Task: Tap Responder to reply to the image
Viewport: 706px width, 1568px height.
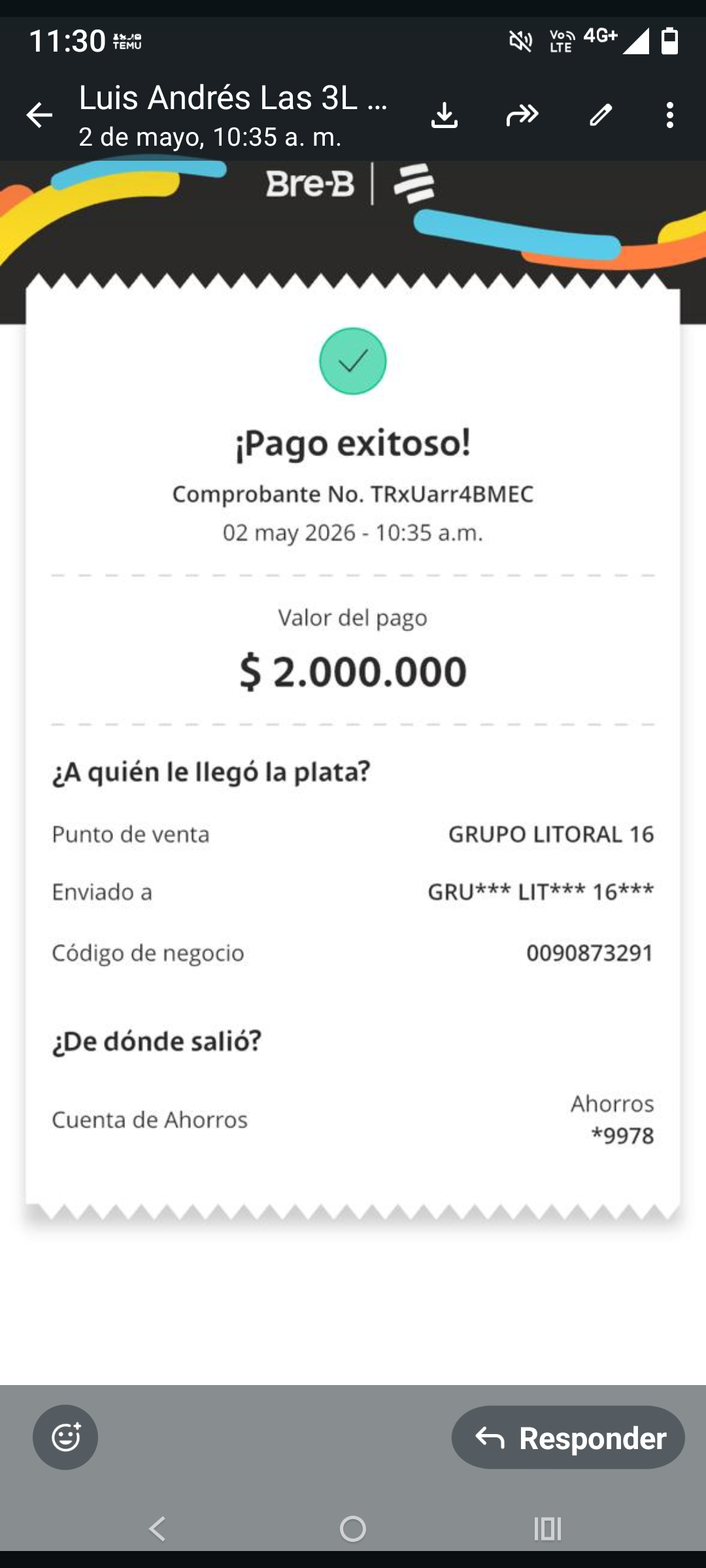Action: click(568, 1437)
